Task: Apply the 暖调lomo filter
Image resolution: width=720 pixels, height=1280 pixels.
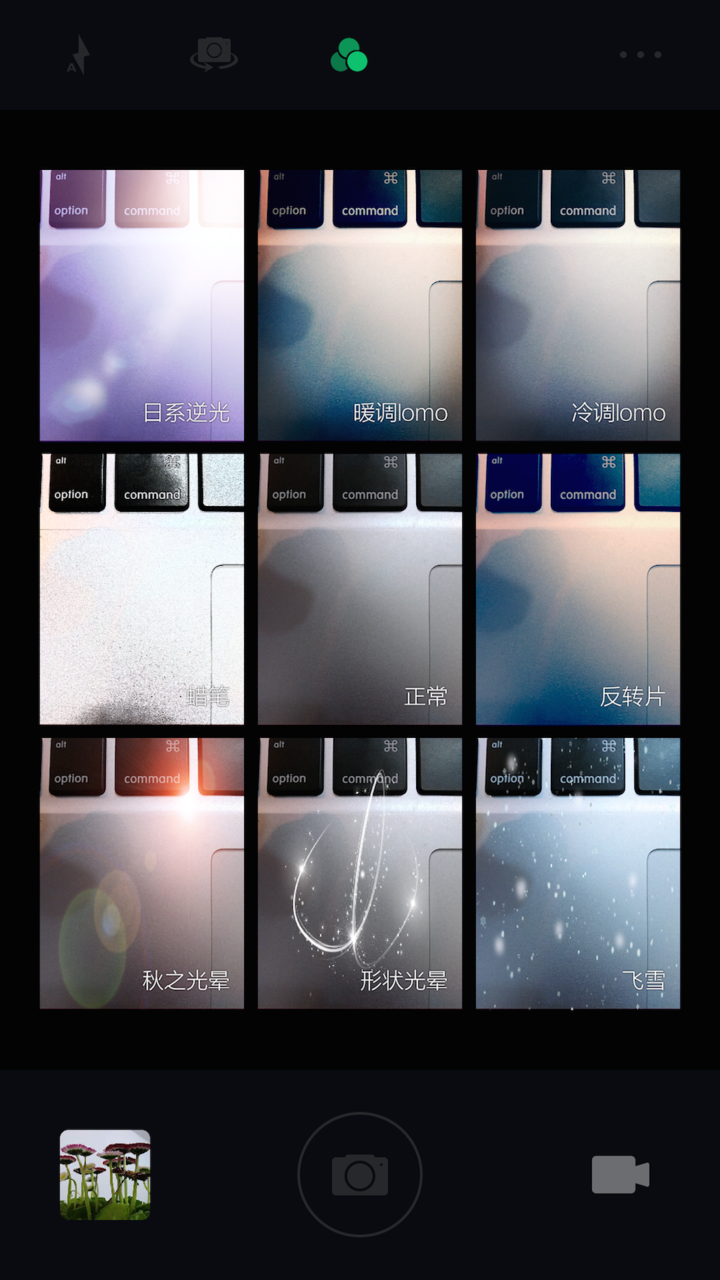Action: click(x=360, y=305)
